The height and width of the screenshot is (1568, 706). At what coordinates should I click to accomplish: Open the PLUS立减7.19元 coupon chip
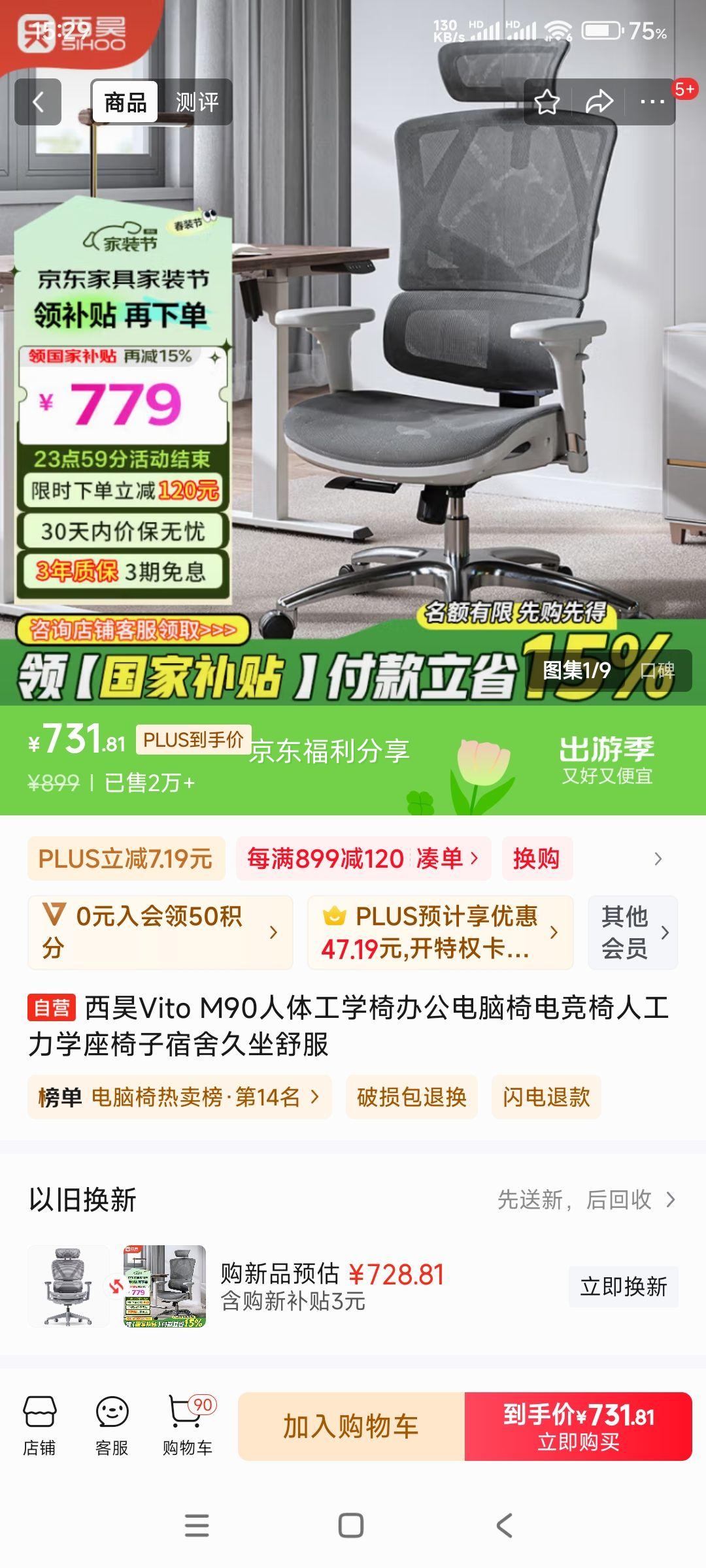click(x=126, y=858)
